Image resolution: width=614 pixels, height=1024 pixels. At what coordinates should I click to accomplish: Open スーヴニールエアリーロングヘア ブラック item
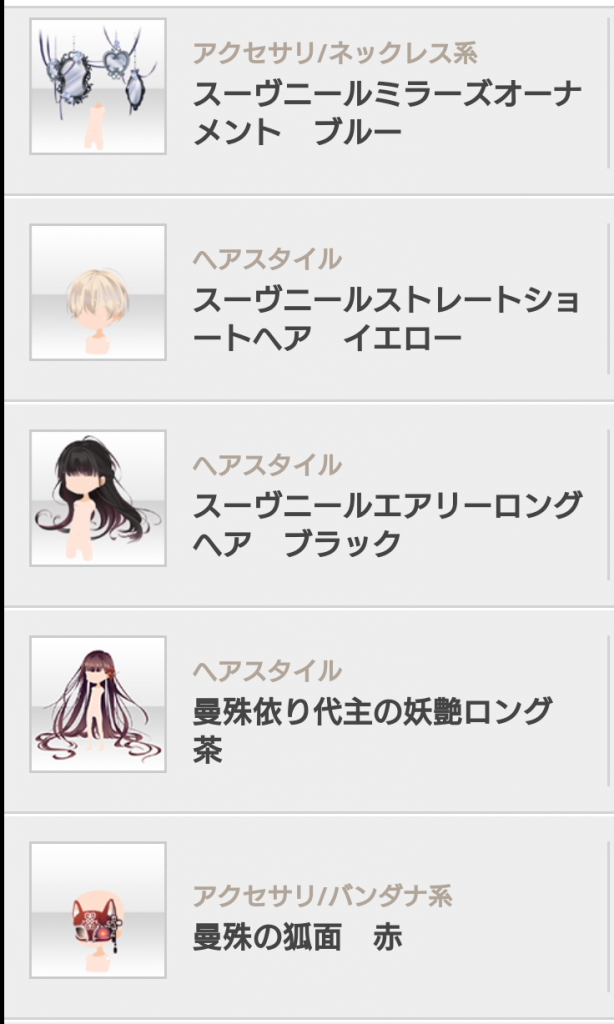(x=386, y=524)
